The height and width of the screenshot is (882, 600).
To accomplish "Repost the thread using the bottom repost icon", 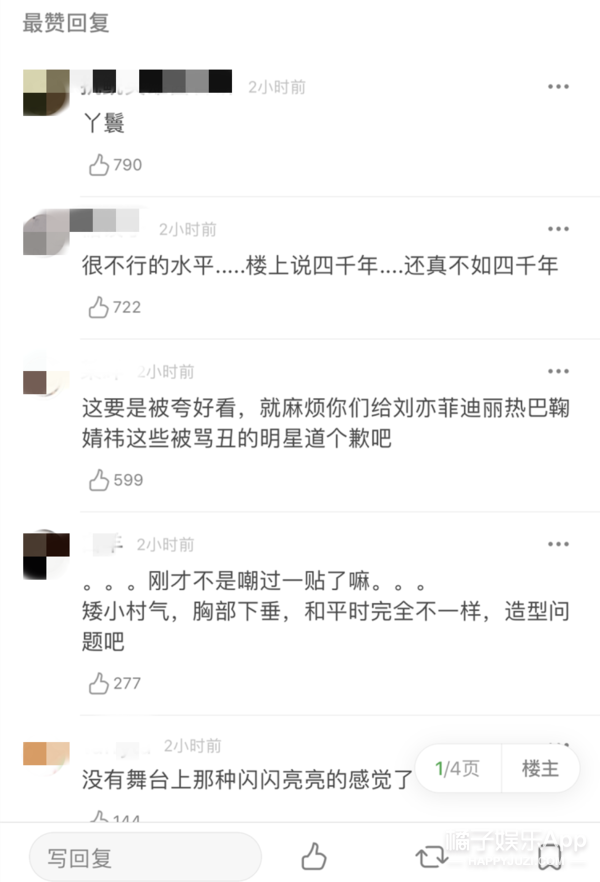I will click(432, 856).
